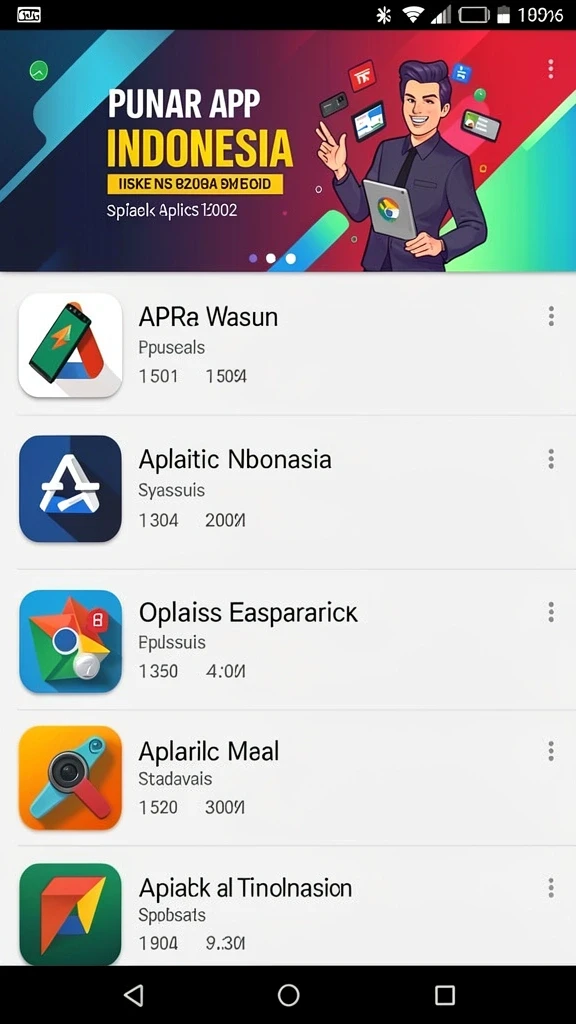The height and width of the screenshot is (1024, 576).
Task: Open the Aplaitic Nbonasia app row
Action: [x=288, y=490]
